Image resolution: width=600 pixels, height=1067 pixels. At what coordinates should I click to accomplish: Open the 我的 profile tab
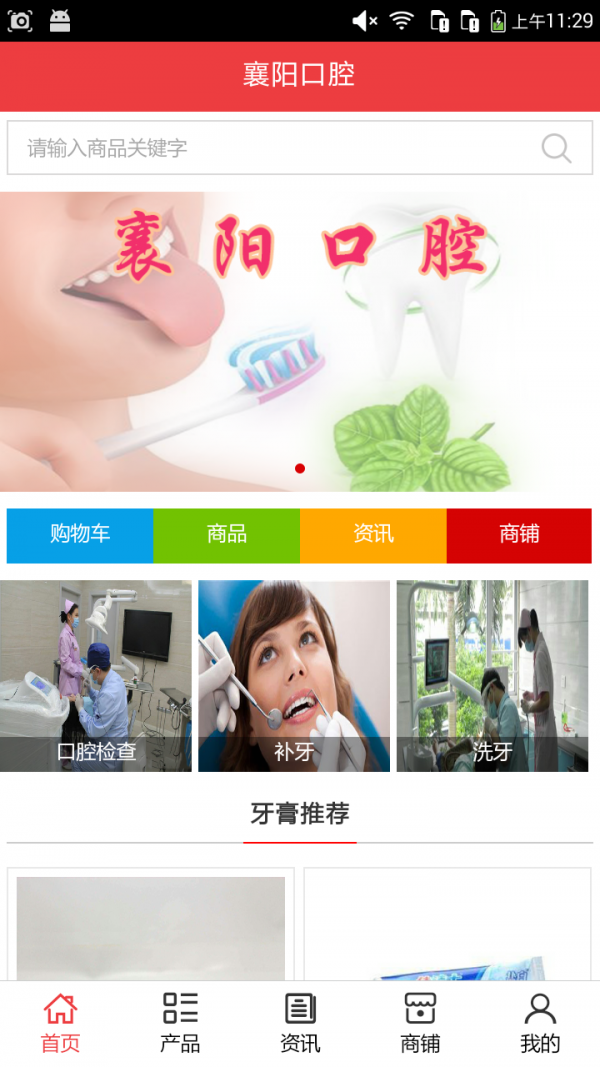point(540,1023)
